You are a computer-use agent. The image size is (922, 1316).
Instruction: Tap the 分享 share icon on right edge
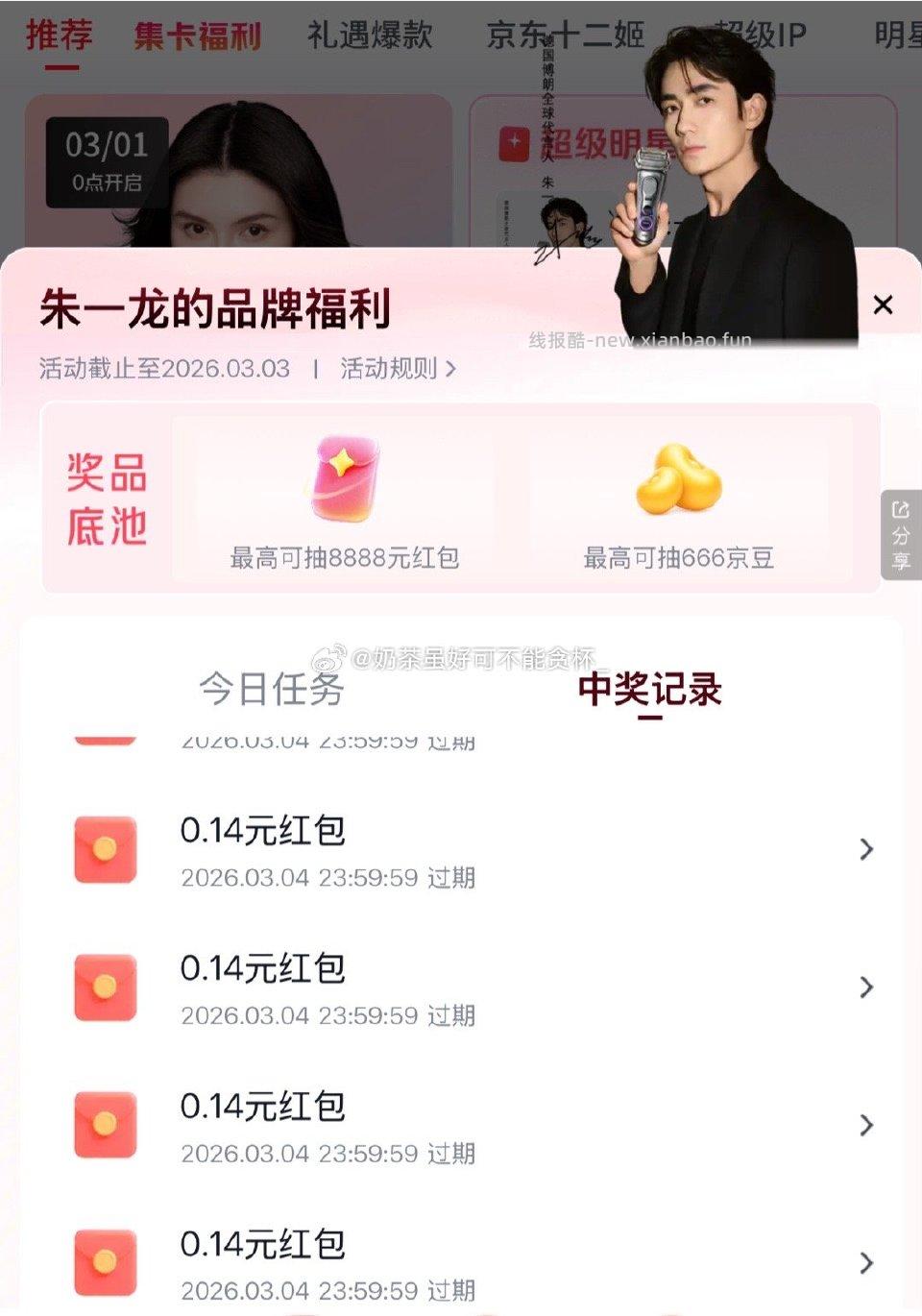click(901, 533)
